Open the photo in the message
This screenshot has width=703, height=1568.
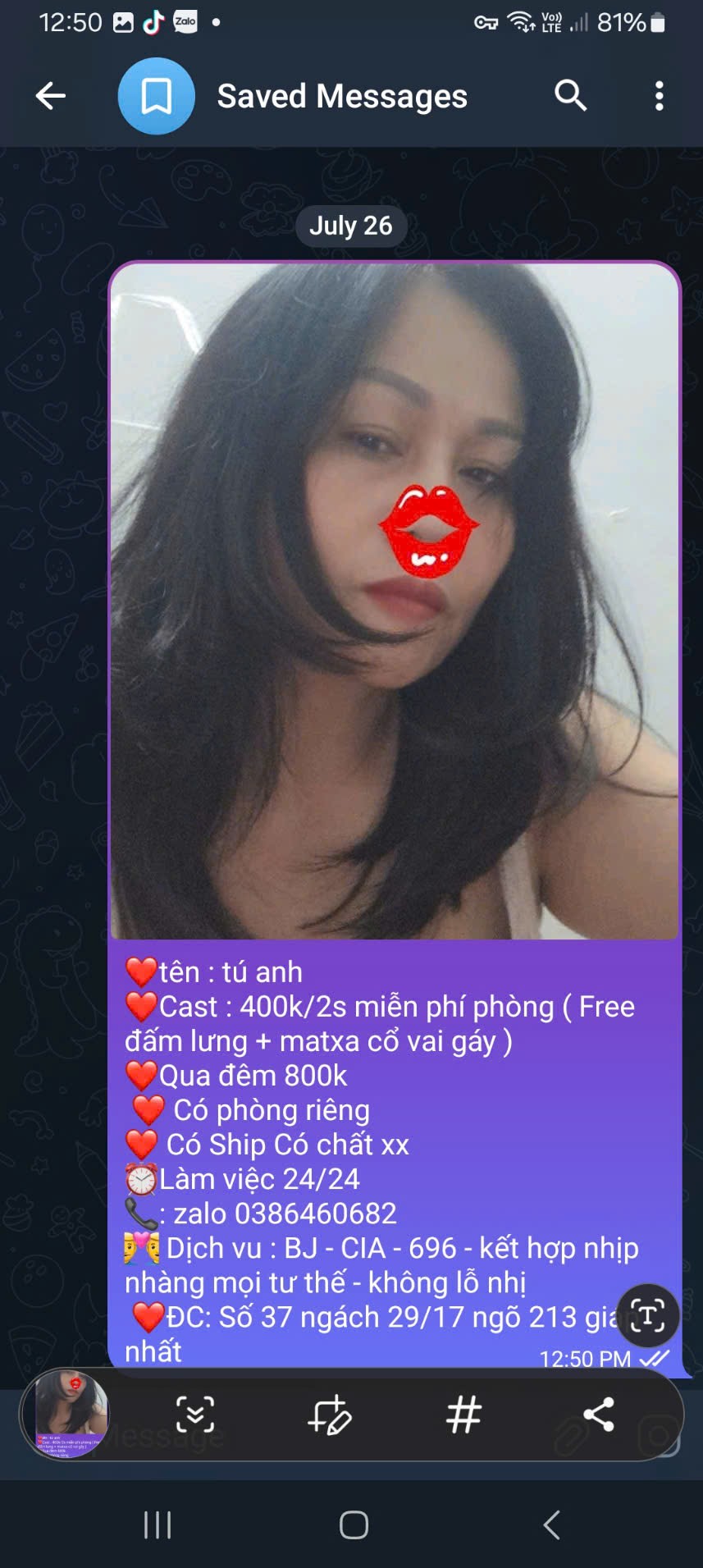395,601
